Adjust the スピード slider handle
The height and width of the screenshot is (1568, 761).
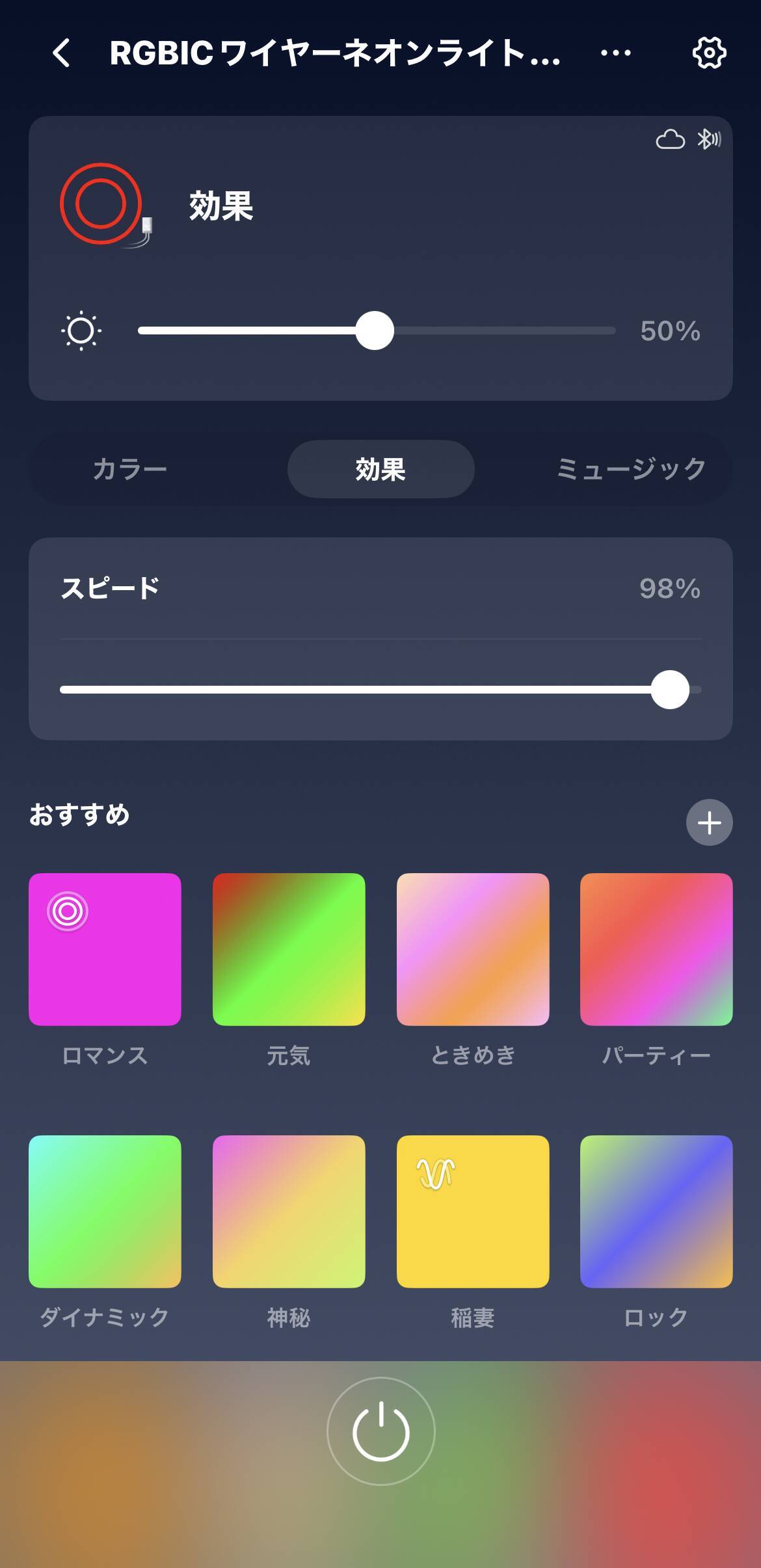(671, 690)
